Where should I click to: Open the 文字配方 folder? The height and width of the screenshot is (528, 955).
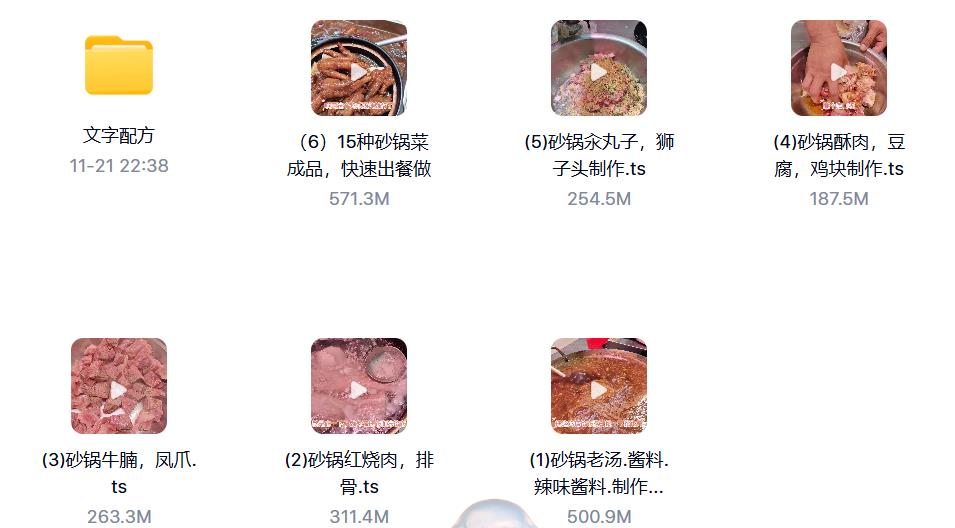119,67
